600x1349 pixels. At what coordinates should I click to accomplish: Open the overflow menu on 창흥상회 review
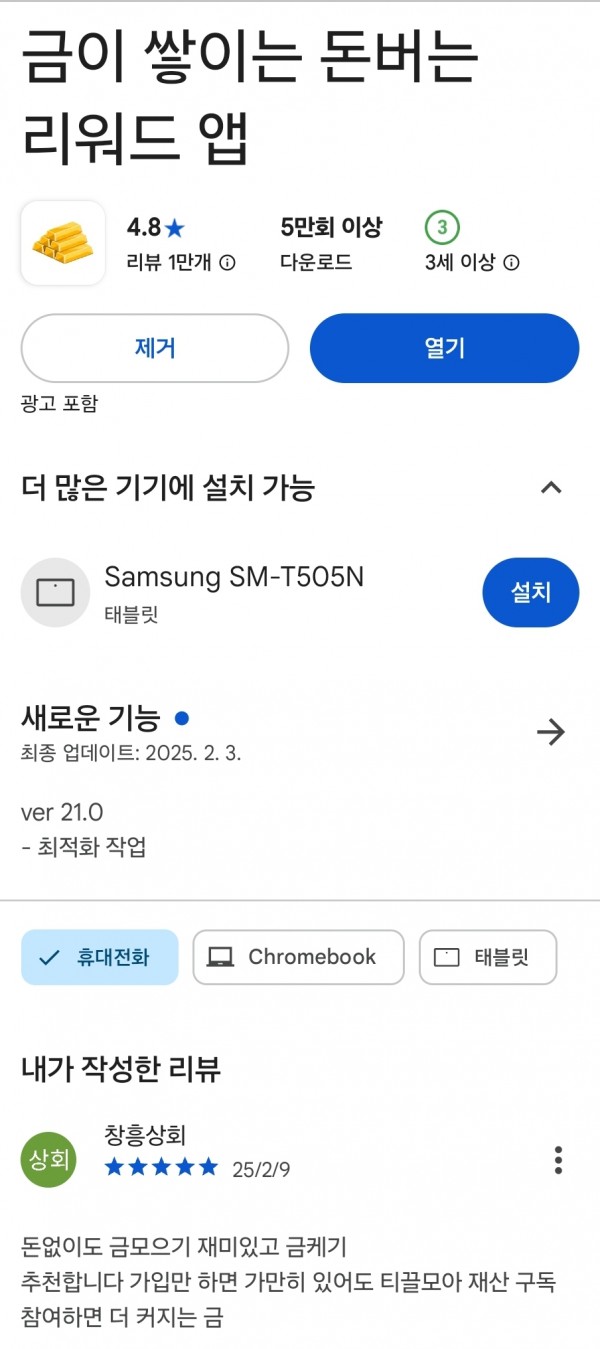tap(558, 1160)
